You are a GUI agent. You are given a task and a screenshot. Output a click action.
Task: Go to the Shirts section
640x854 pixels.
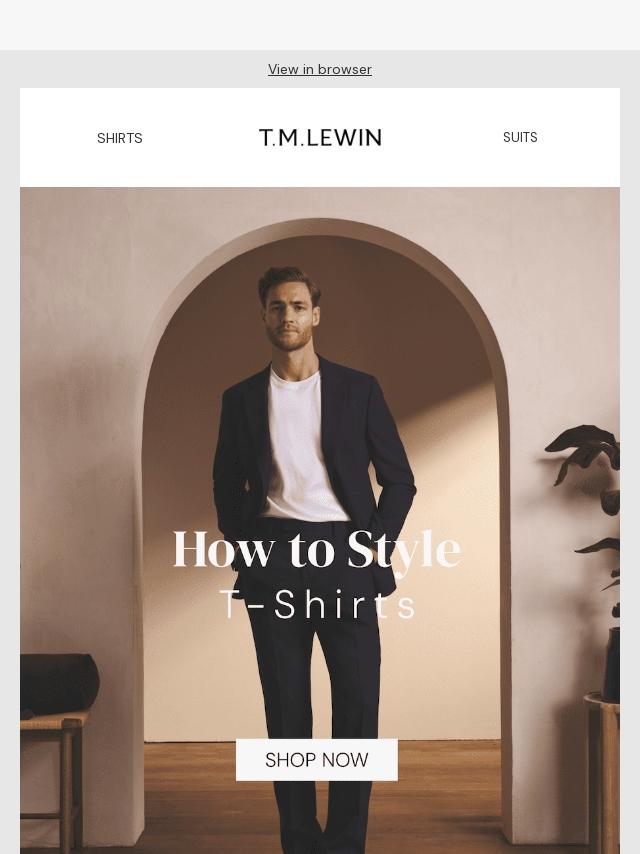[x=120, y=138]
